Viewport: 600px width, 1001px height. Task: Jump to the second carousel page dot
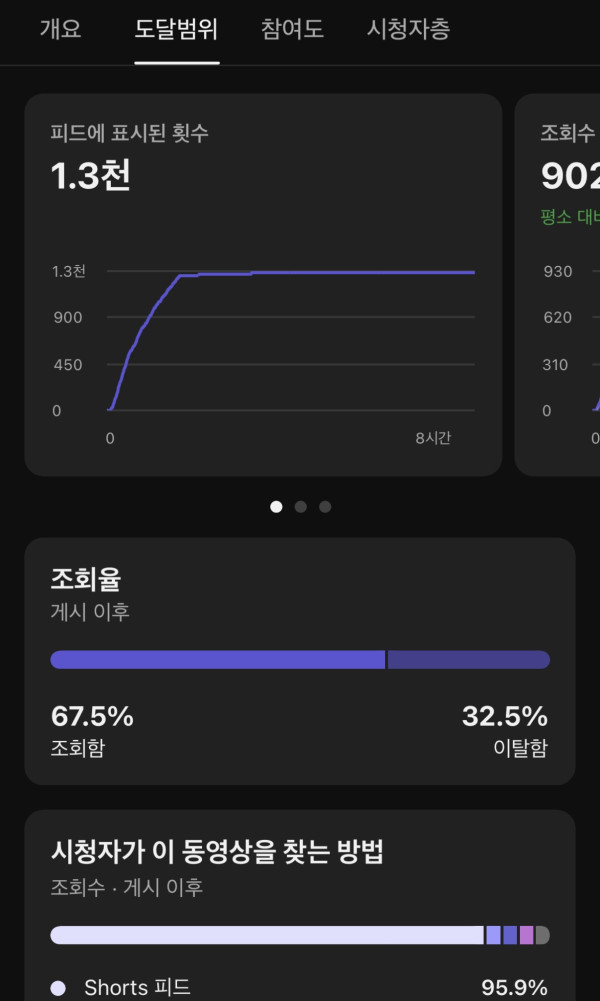(x=301, y=507)
